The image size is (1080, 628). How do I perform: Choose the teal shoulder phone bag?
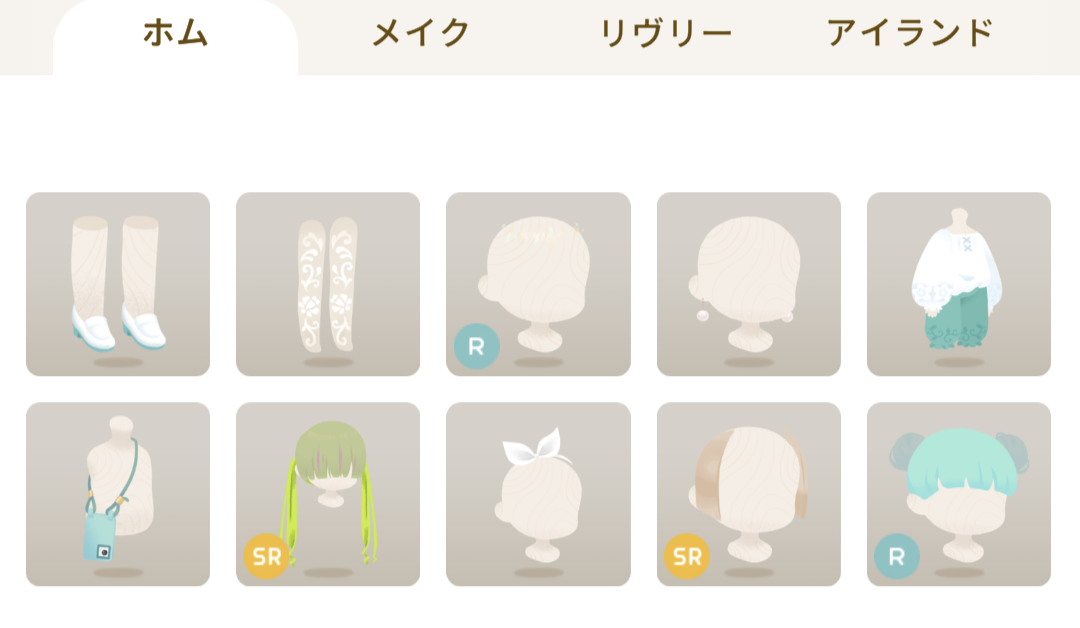pos(118,494)
